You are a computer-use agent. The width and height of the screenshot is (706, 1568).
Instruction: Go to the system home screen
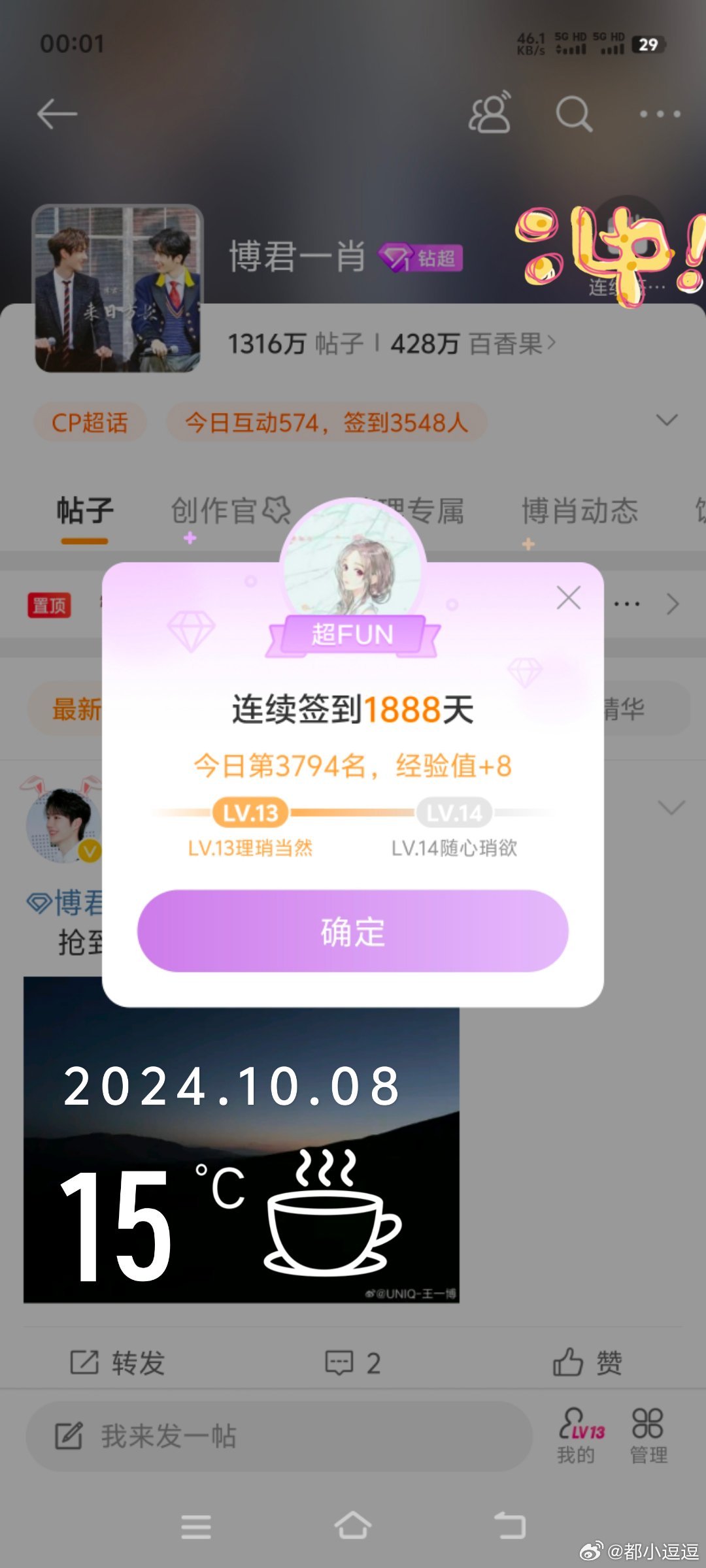point(353,1526)
